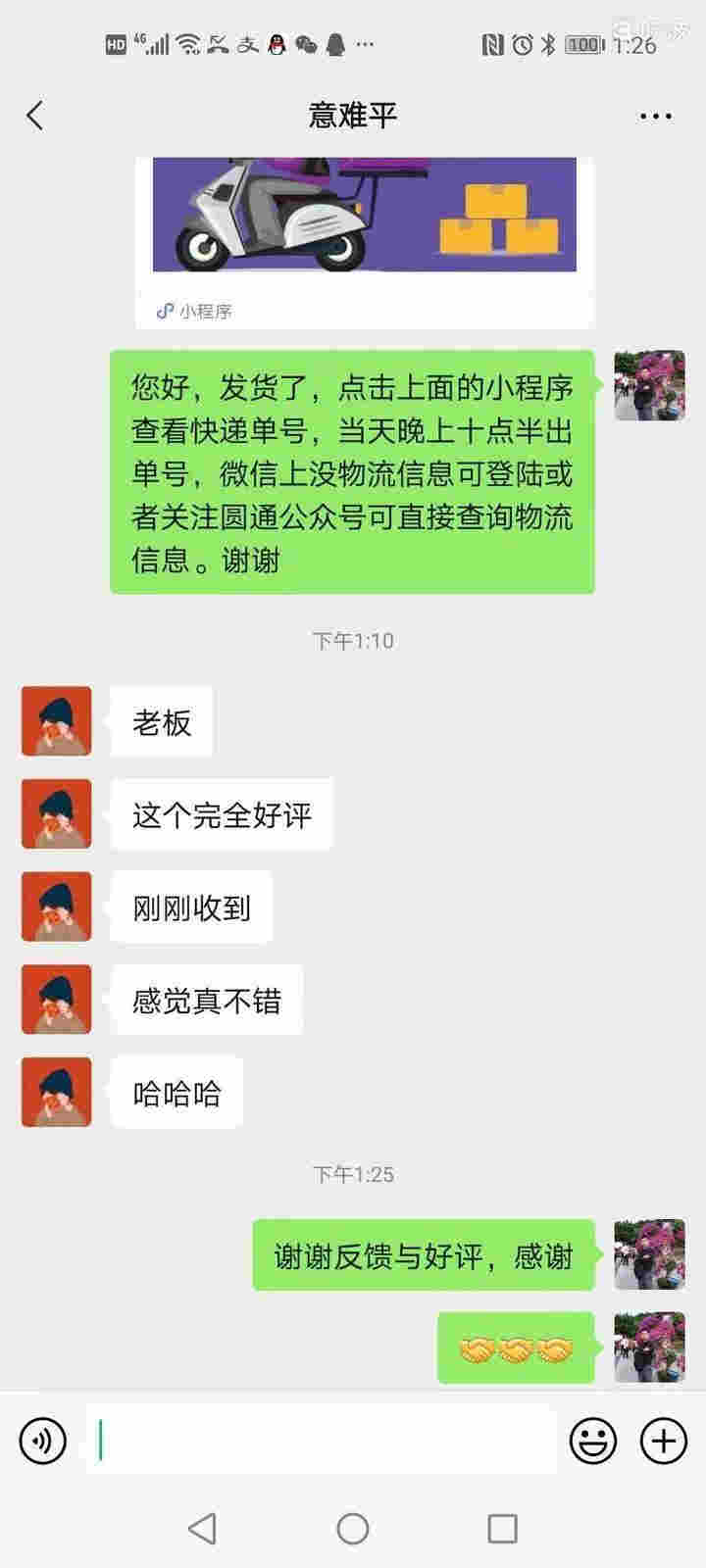Open the emoji sticker panel
Image resolution: width=706 pixels, height=1568 pixels.
click(x=593, y=1441)
